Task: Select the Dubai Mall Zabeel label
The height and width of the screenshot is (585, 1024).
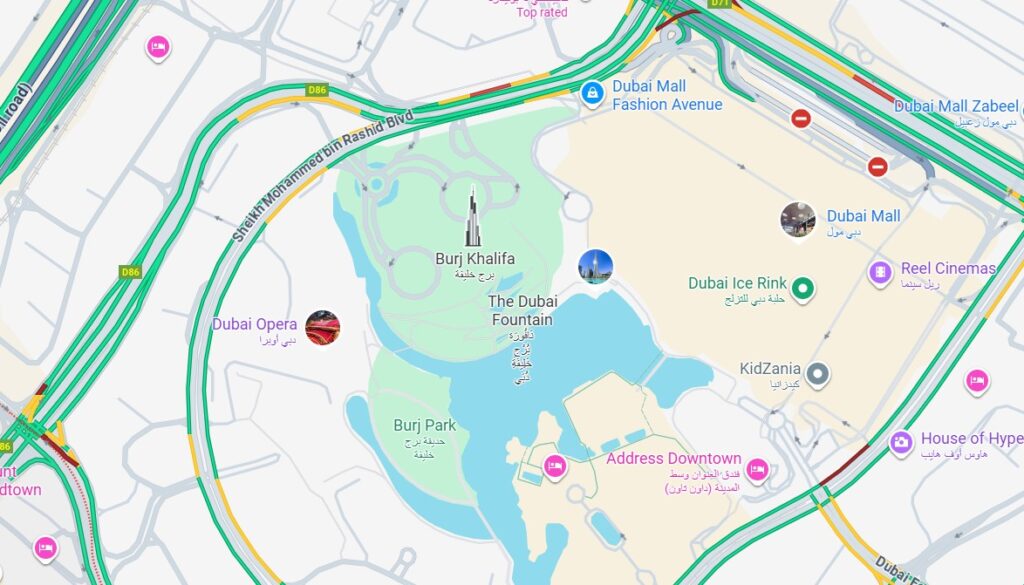Action: pos(955,106)
